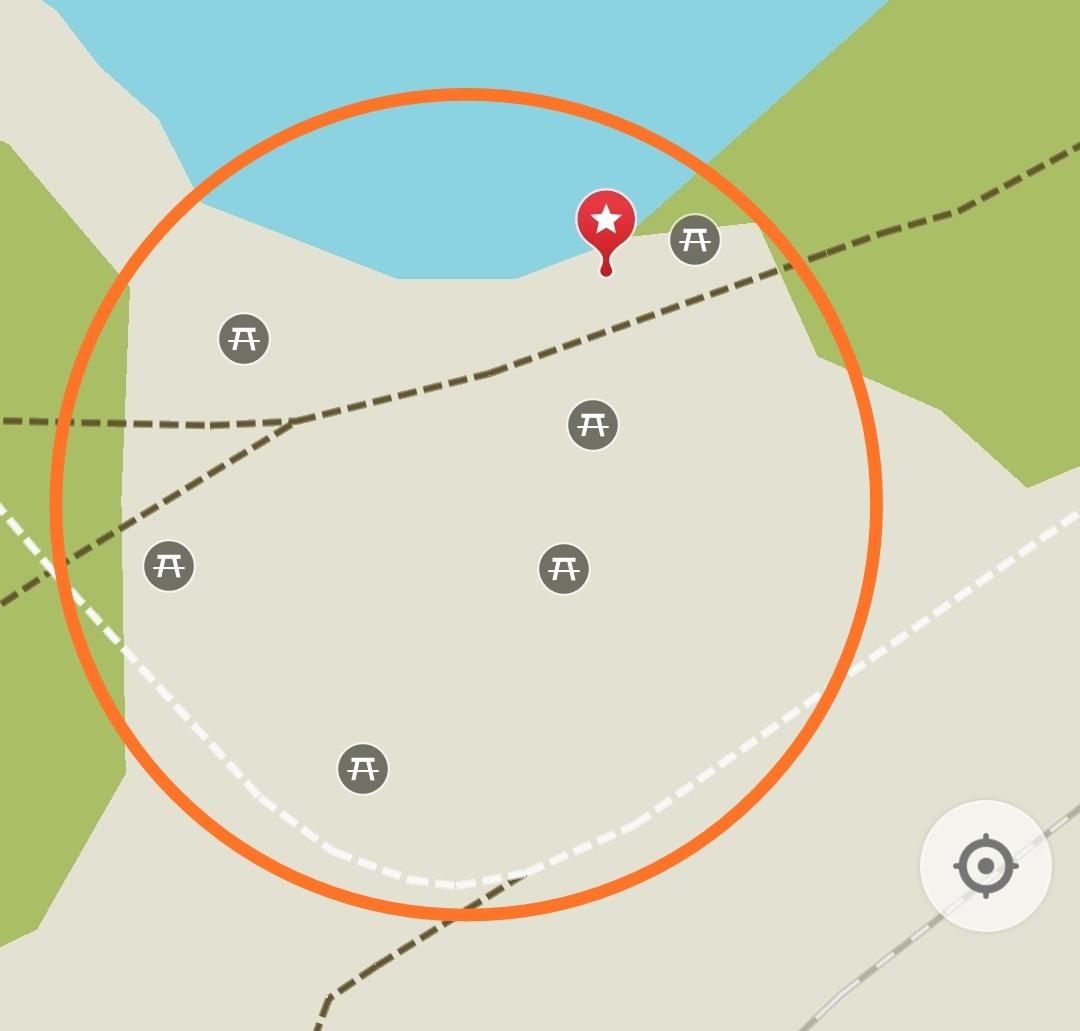Center map on my current location
This screenshot has width=1080, height=1031.
pyautogui.click(x=985, y=866)
